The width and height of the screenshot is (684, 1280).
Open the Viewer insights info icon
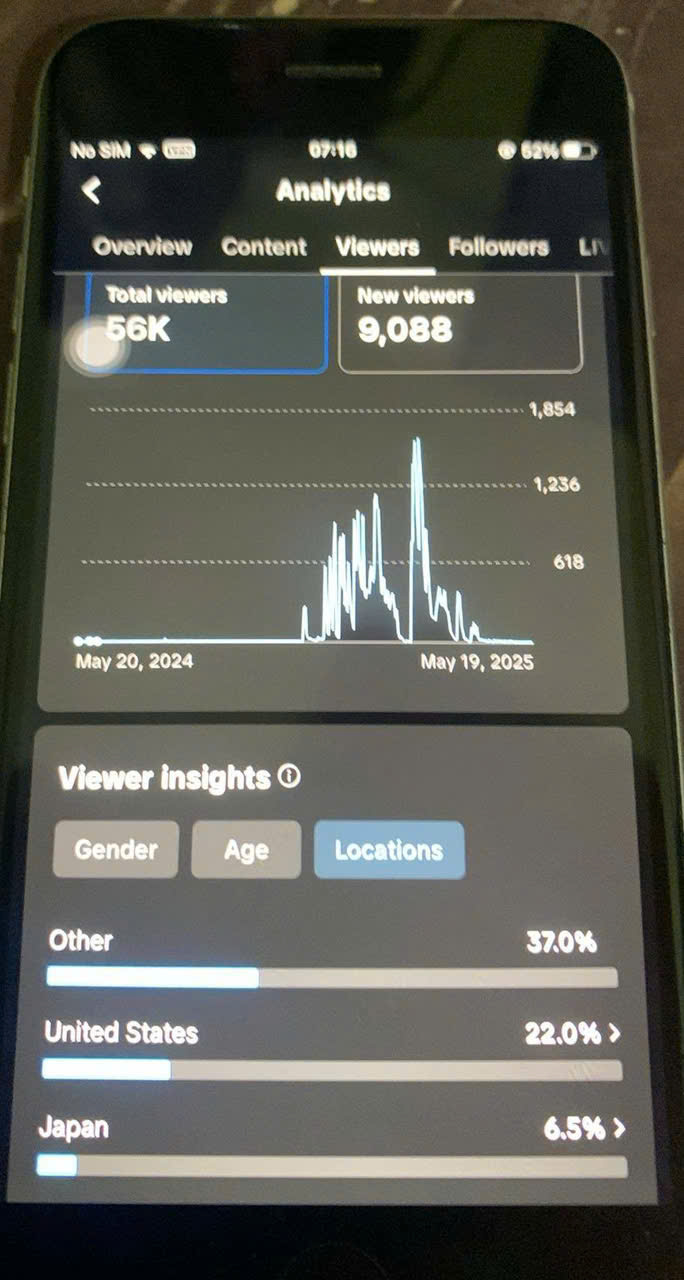tap(290, 777)
